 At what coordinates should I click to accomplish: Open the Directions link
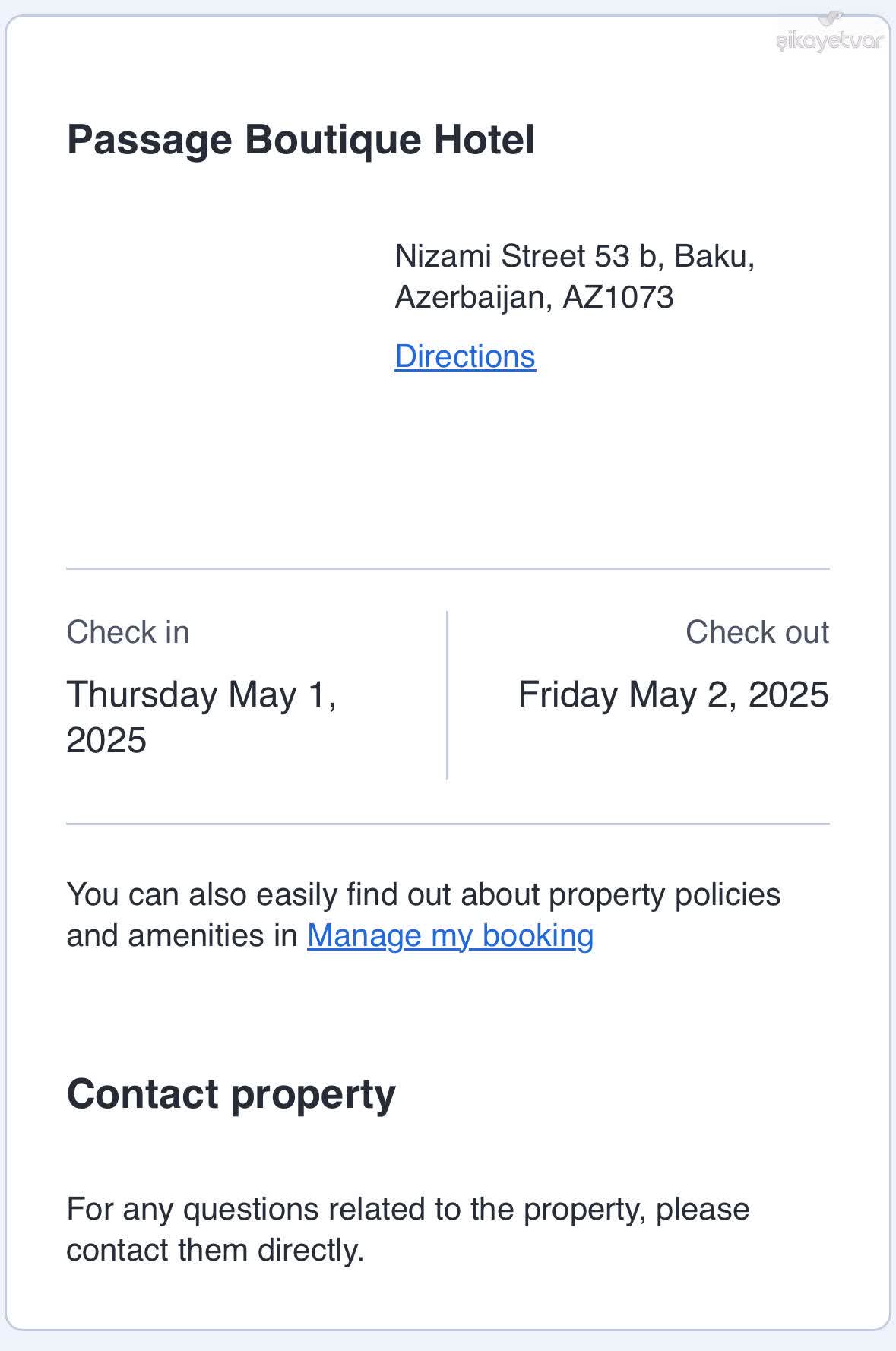click(465, 357)
